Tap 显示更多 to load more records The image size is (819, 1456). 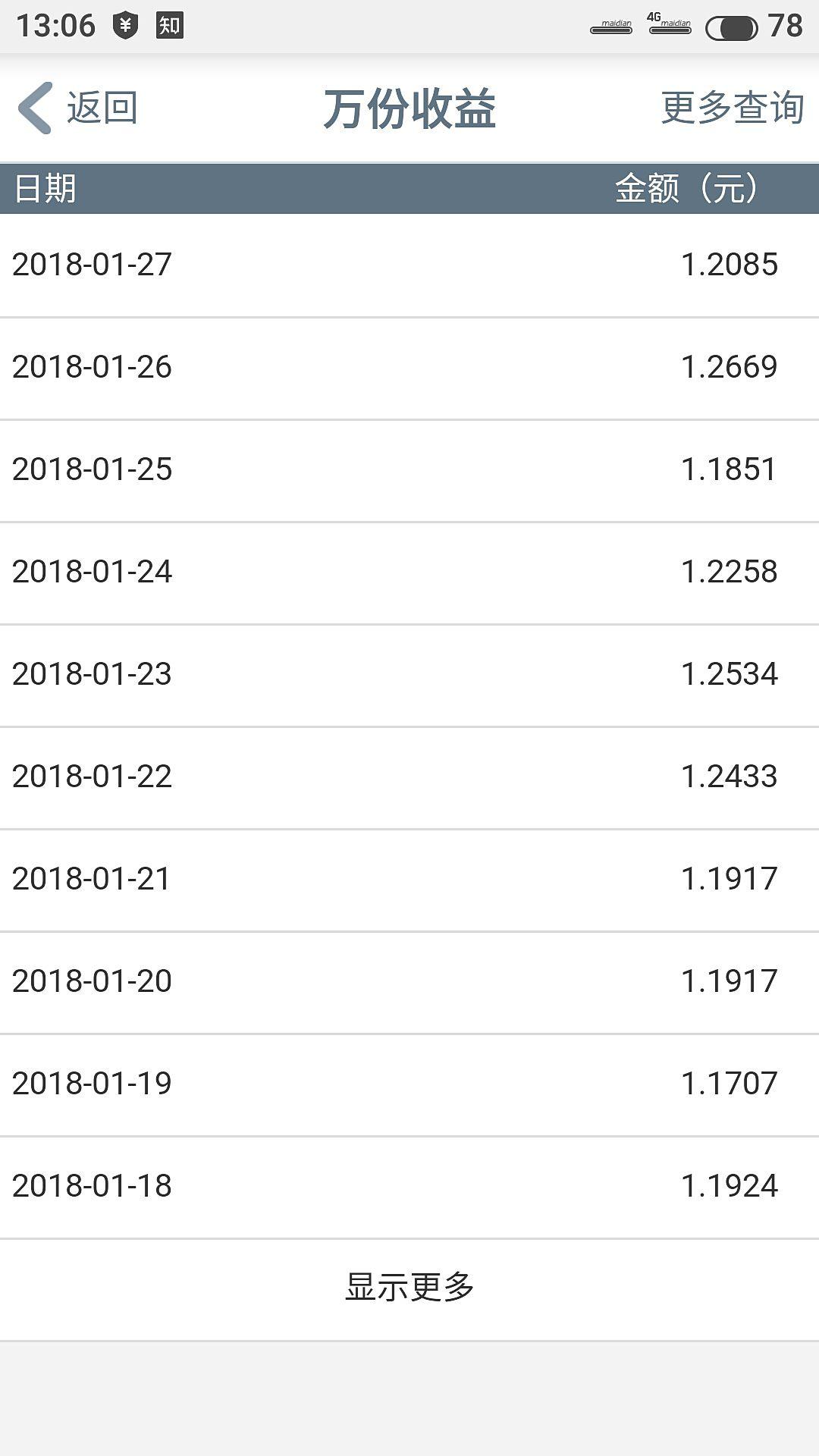click(x=409, y=1288)
